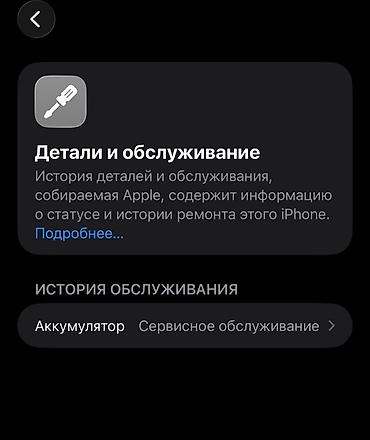Open the Подробнее link
The image size is (370, 440).
click(79, 233)
